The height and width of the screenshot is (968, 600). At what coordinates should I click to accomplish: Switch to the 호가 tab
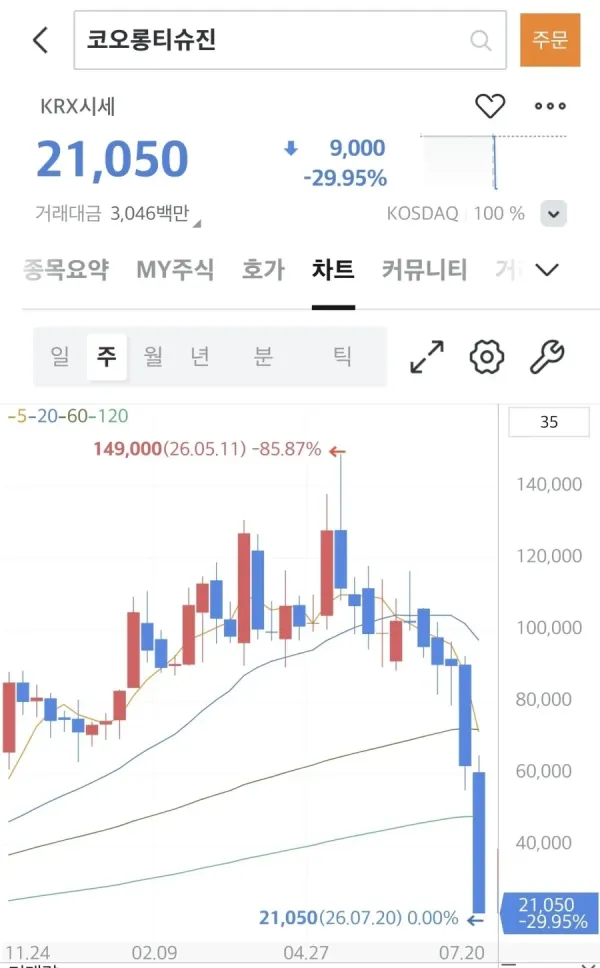click(x=264, y=270)
